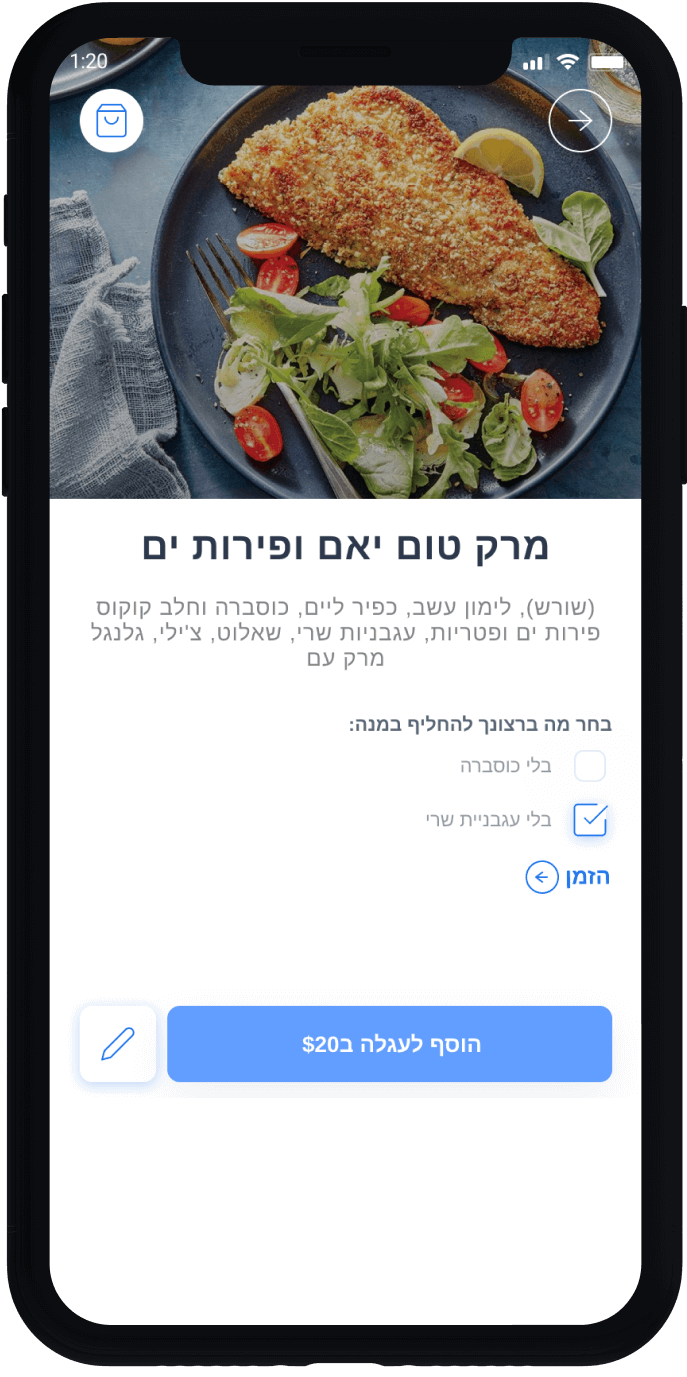Viewport: 687px width, 1377px height.
Task: Open the shopping bag icon
Action: click(x=111, y=121)
